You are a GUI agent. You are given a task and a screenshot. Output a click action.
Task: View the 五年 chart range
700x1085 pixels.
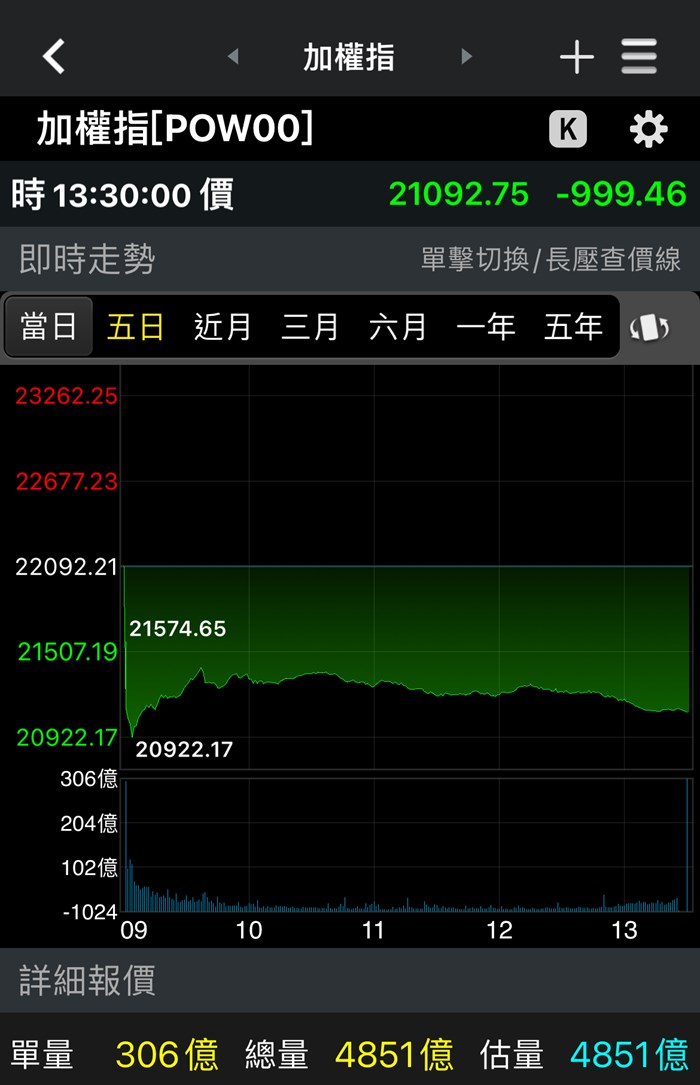(x=574, y=326)
